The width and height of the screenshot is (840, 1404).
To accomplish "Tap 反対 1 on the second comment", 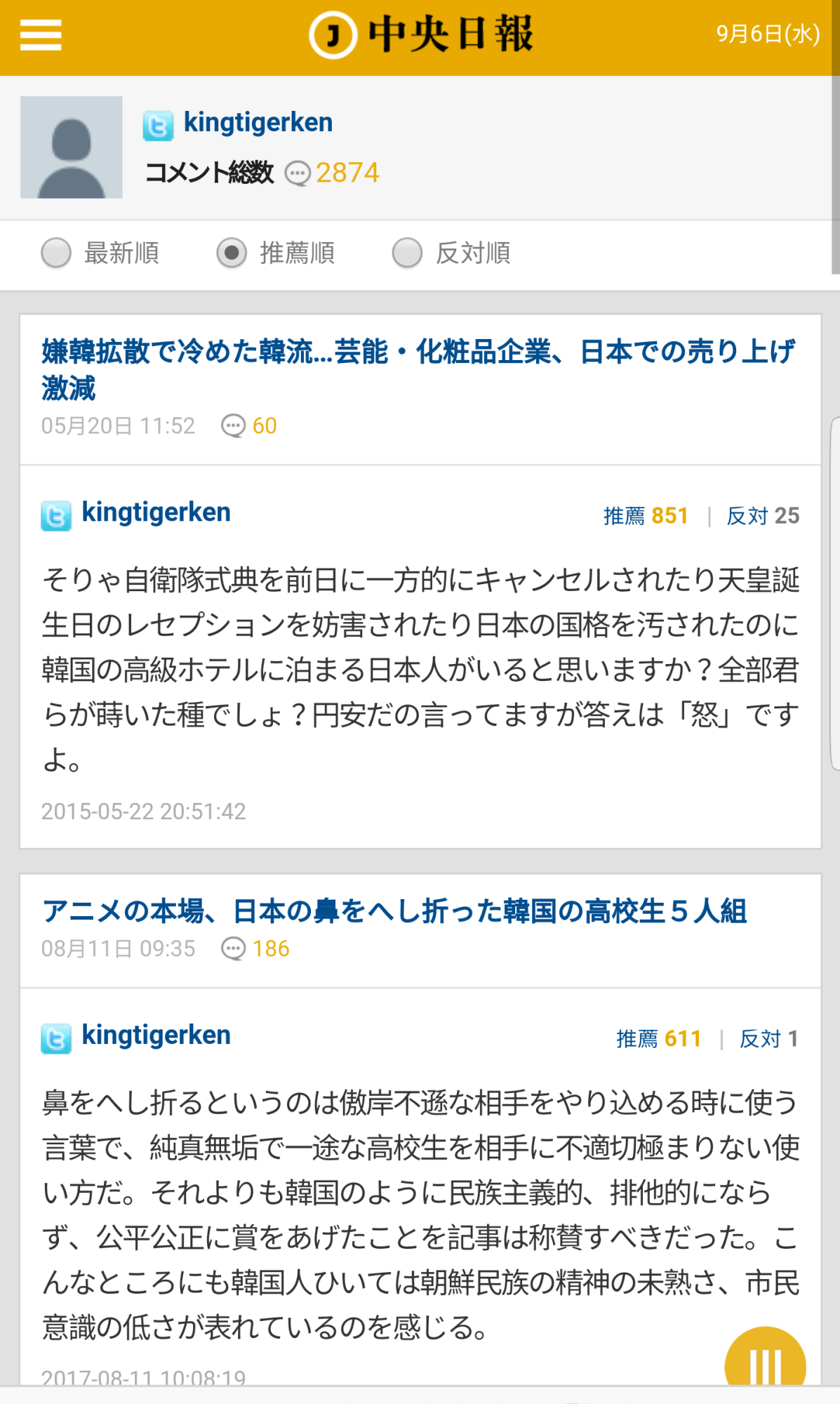I will tap(768, 1039).
